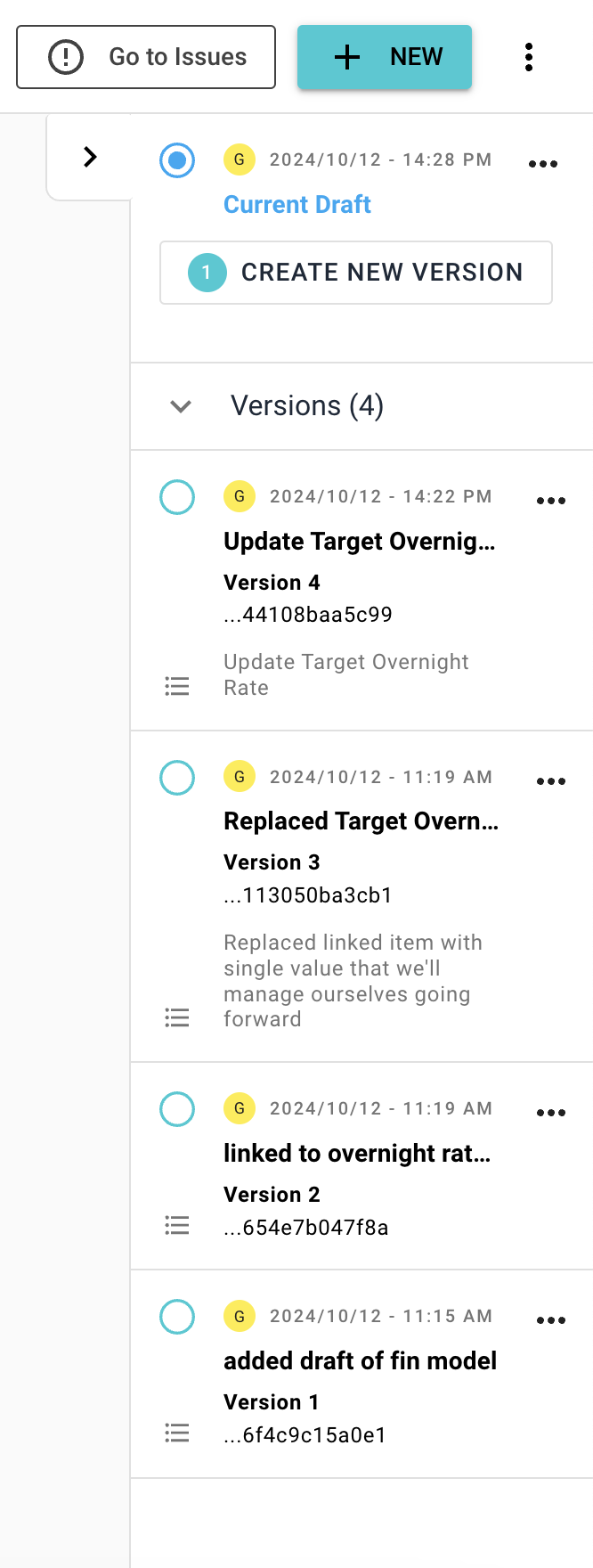The width and height of the screenshot is (593, 1568).
Task: View the change list for Version 4
Action: pos(177,686)
